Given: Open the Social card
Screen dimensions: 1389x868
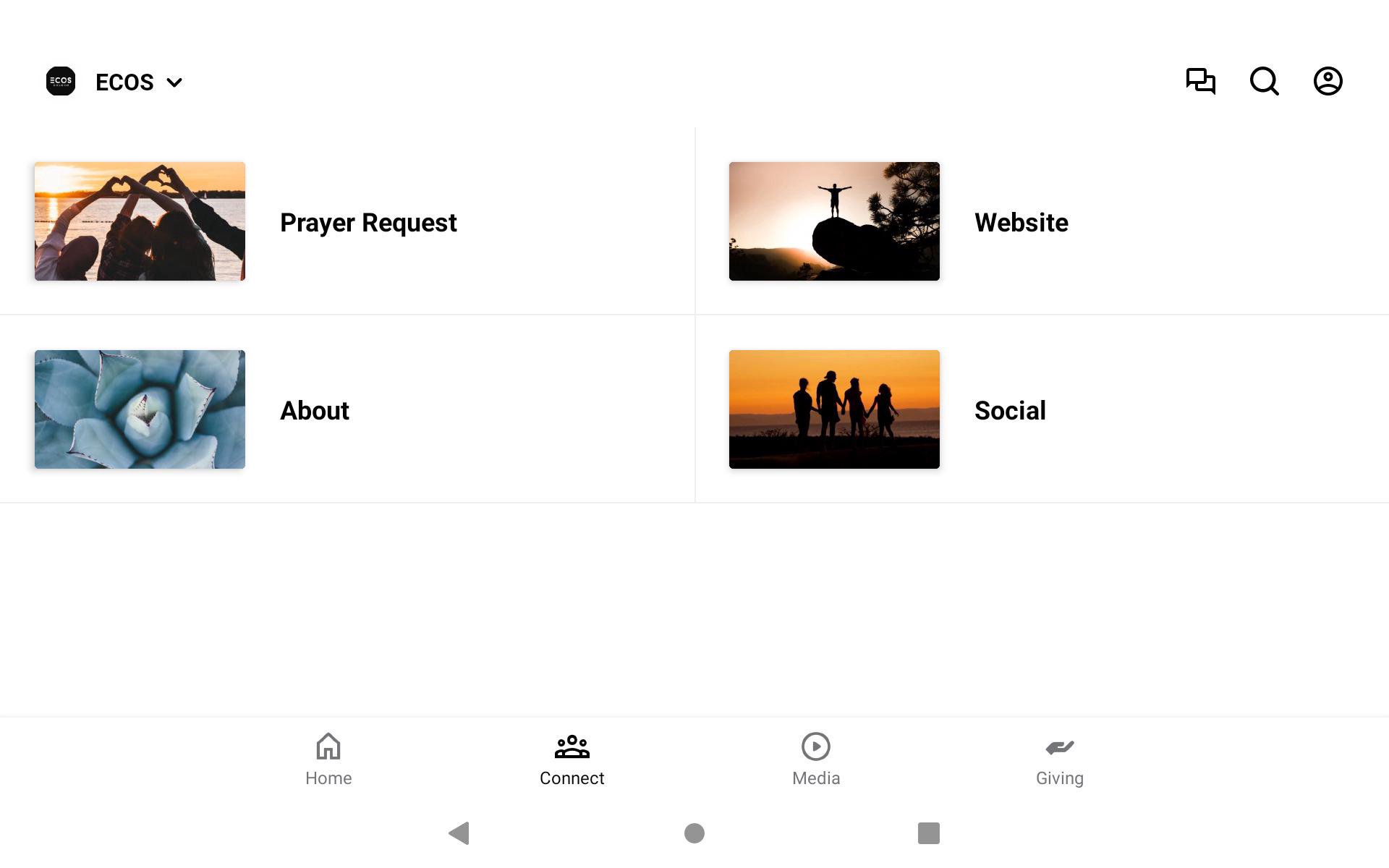Looking at the screenshot, I should (1042, 409).
